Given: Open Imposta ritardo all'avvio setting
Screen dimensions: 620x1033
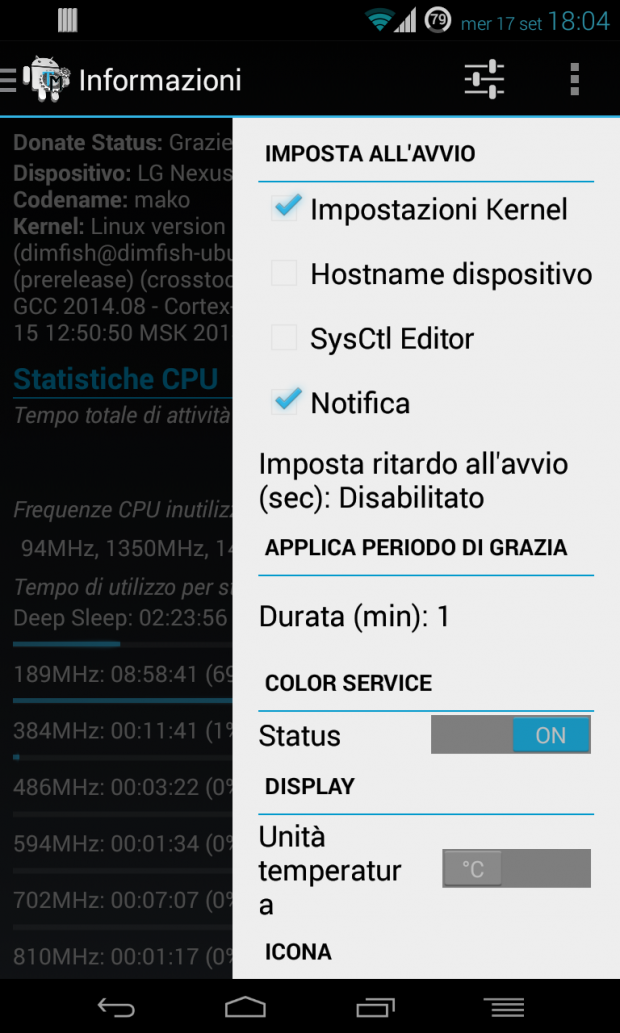Looking at the screenshot, I should click(426, 481).
